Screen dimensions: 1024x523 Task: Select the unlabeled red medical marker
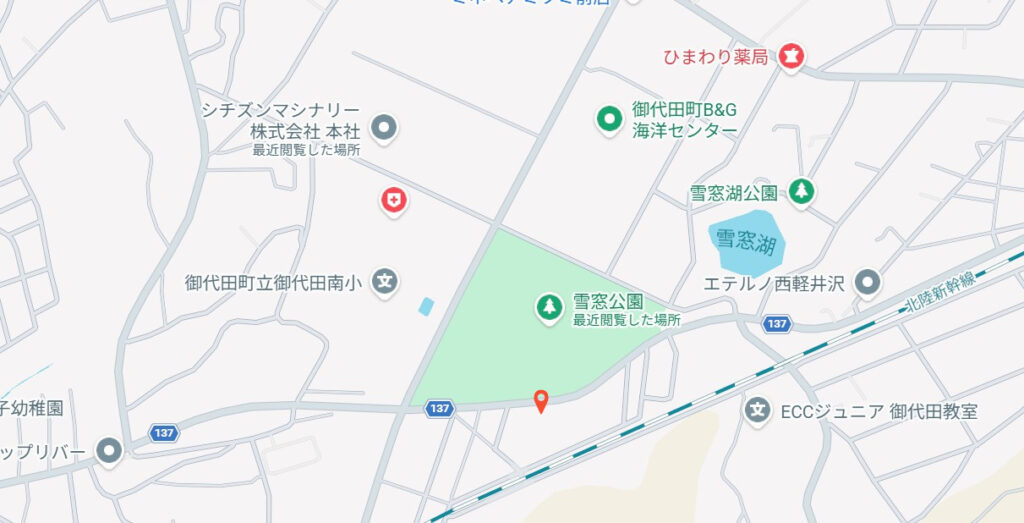(x=395, y=201)
